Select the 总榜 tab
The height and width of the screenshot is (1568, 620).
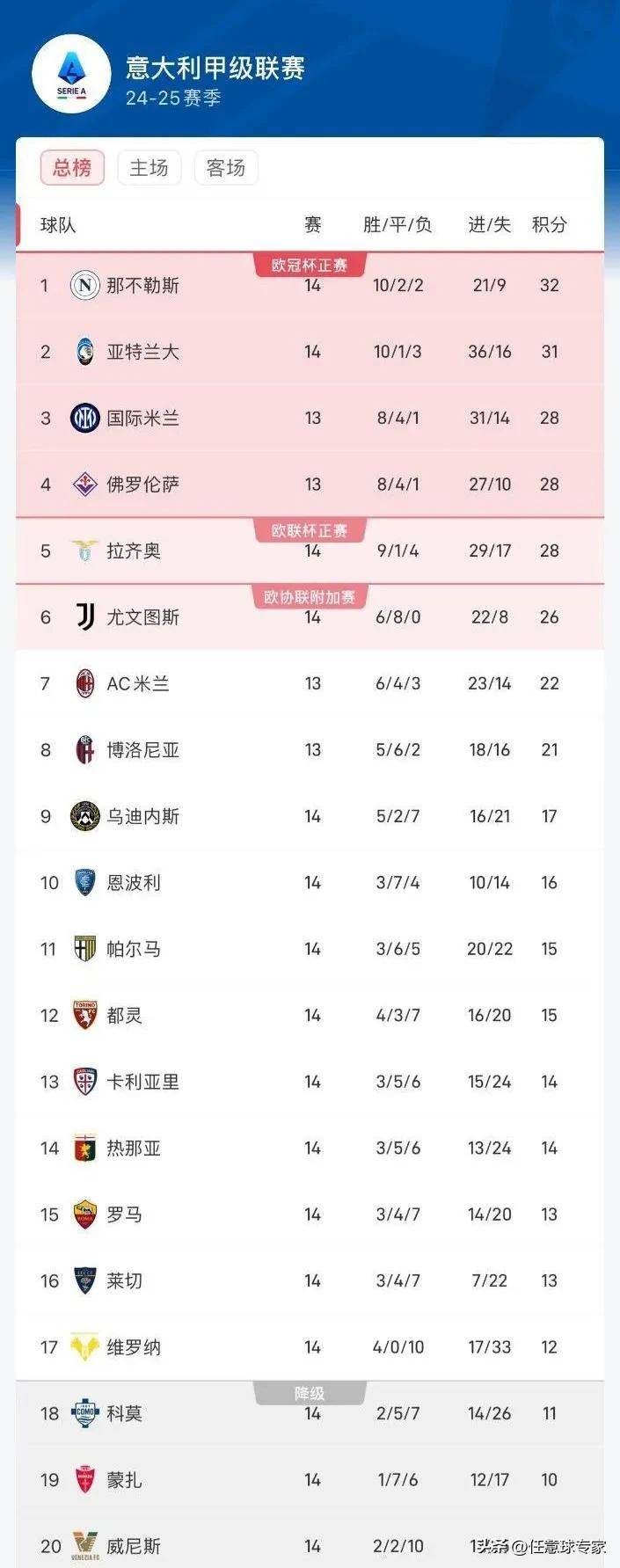(72, 168)
